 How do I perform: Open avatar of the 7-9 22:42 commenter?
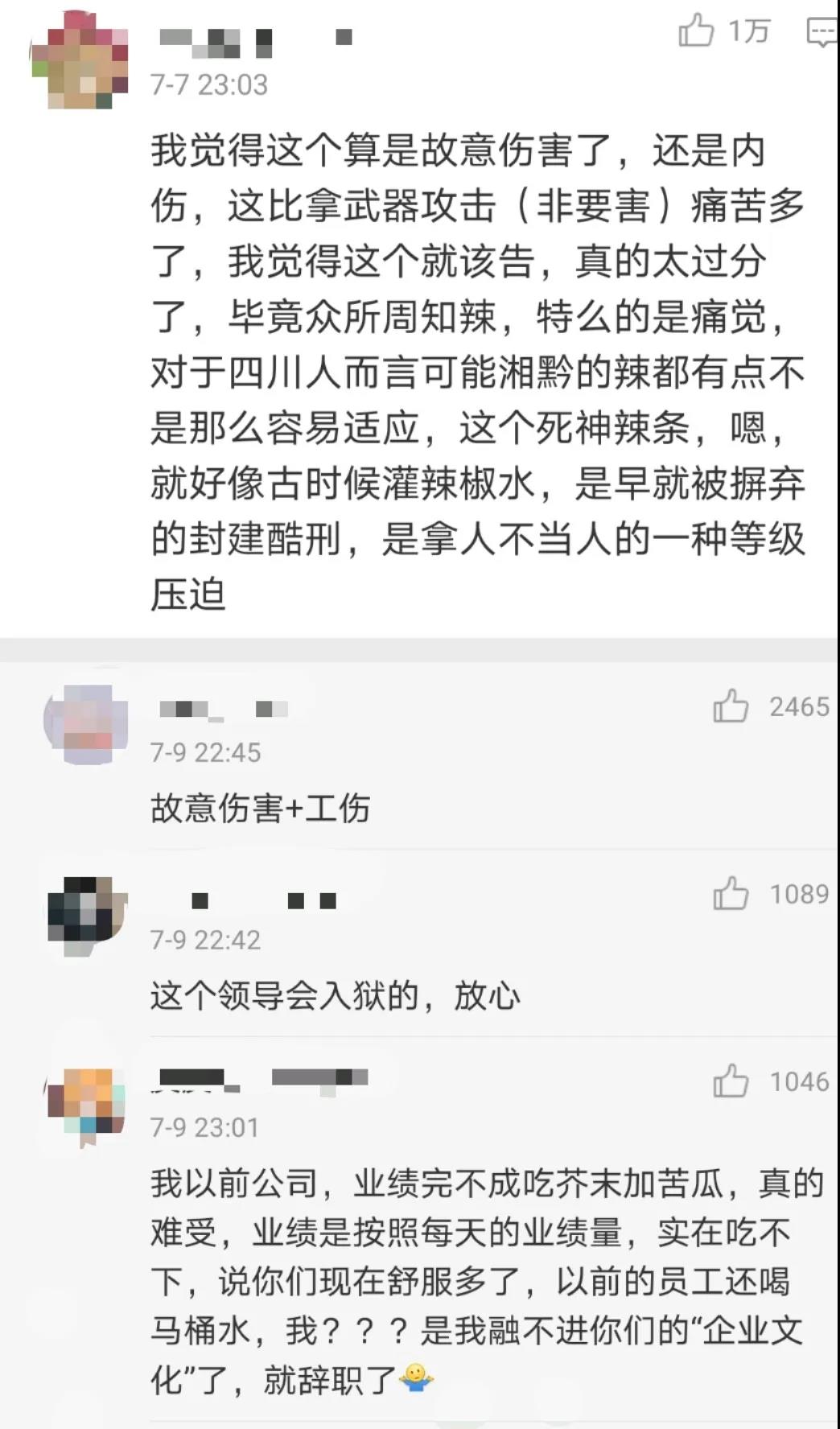point(87,913)
